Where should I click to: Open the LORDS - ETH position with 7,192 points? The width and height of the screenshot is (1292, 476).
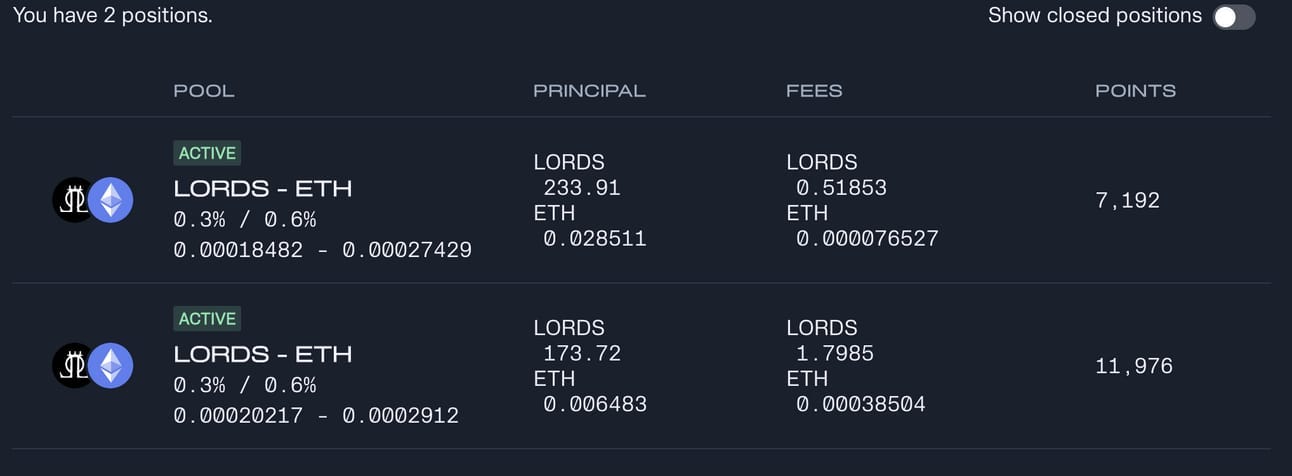(x=641, y=200)
